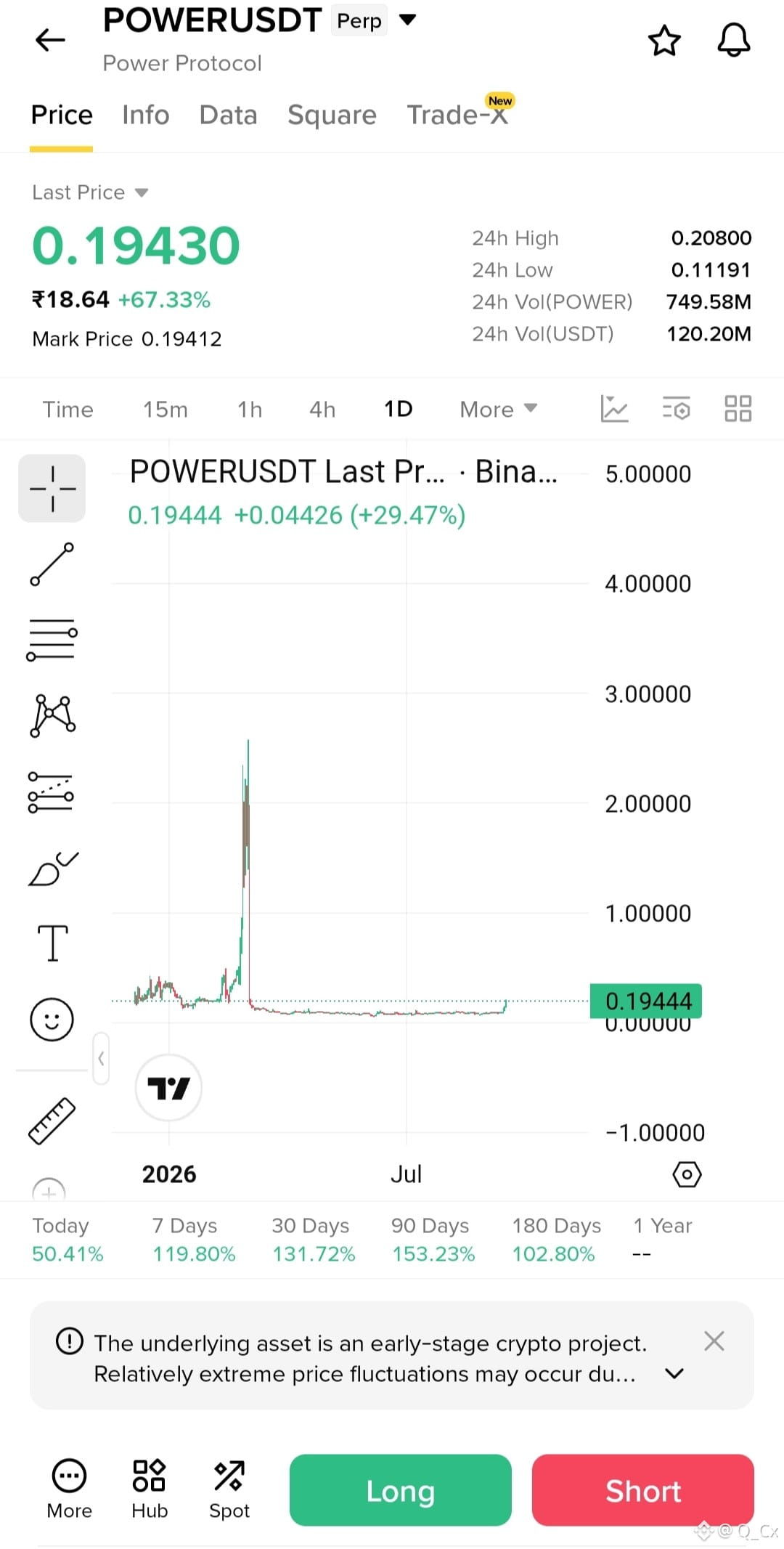Add POWERUSDT to favorites with the star
Viewport: 784px width, 1549px height.
(x=664, y=41)
